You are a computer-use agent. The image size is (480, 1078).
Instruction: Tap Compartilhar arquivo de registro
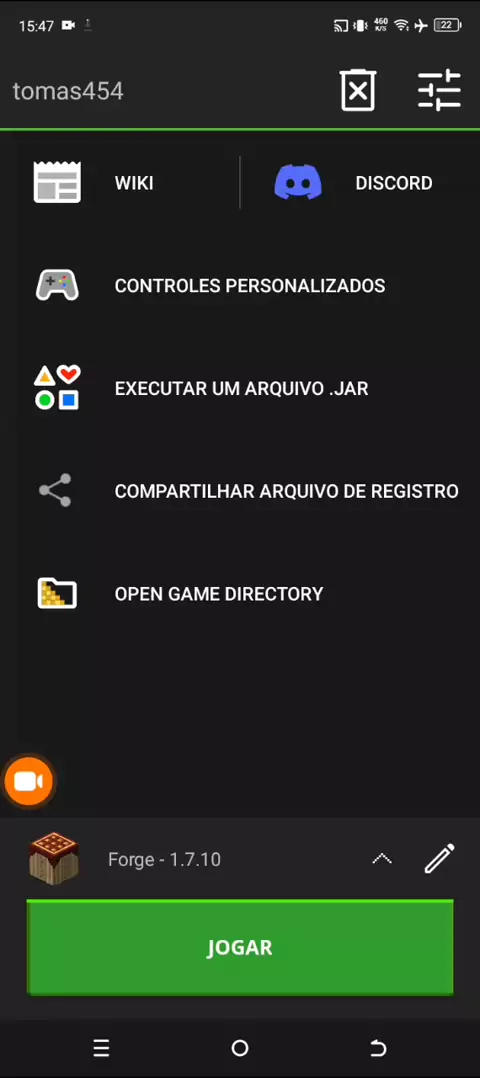pyautogui.click(x=240, y=491)
